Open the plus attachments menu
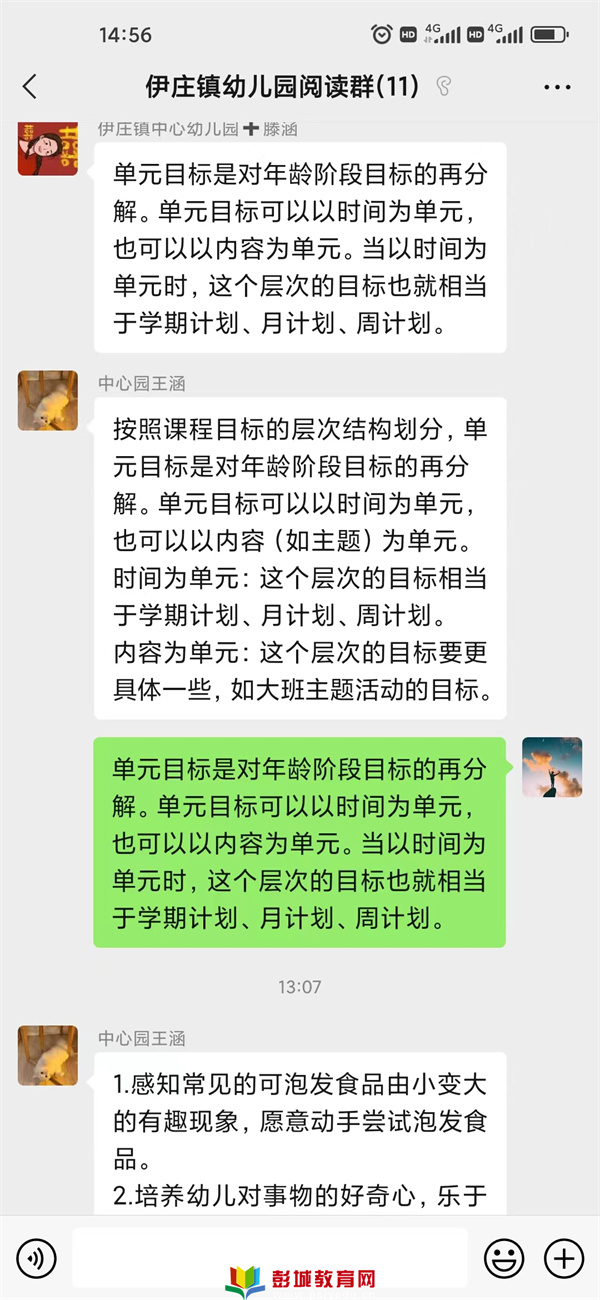600x1300 pixels. tap(563, 1257)
